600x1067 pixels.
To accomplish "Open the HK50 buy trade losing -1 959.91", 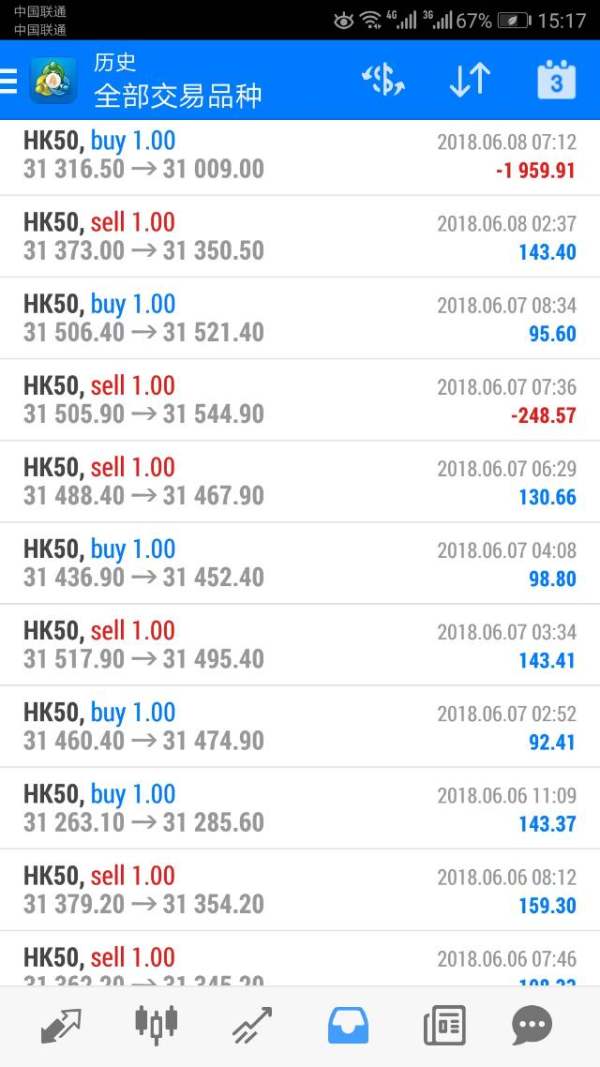I will 300,156.
